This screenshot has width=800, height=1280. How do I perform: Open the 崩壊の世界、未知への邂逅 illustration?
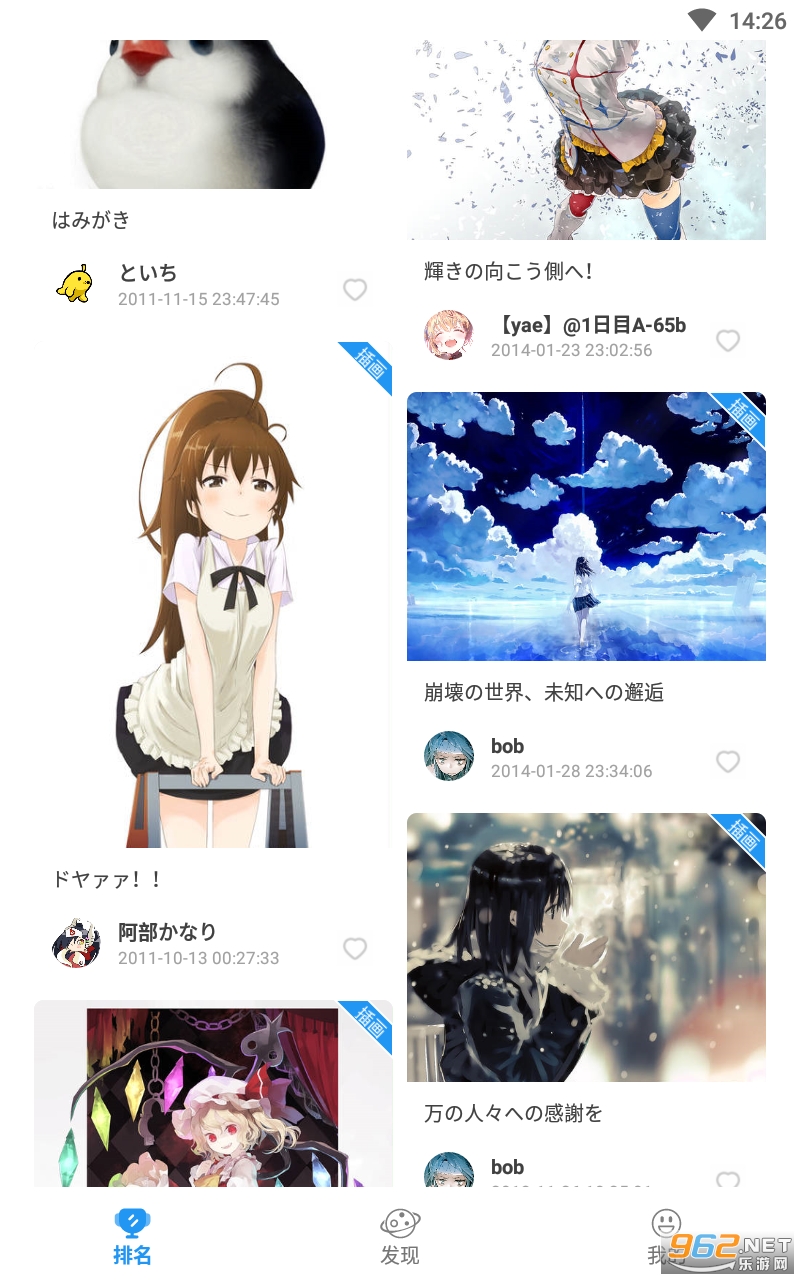pyautogui.click(x=586, y=526)
